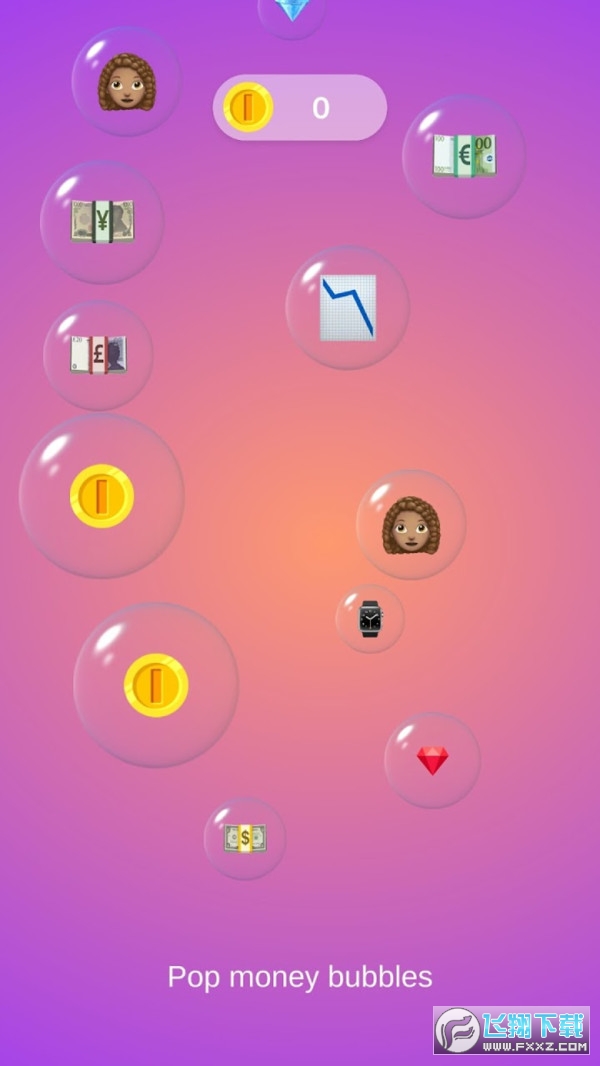Pop the coin bubble beside the pound banknote
This screenshot has width=600, height=1066.
102,496
